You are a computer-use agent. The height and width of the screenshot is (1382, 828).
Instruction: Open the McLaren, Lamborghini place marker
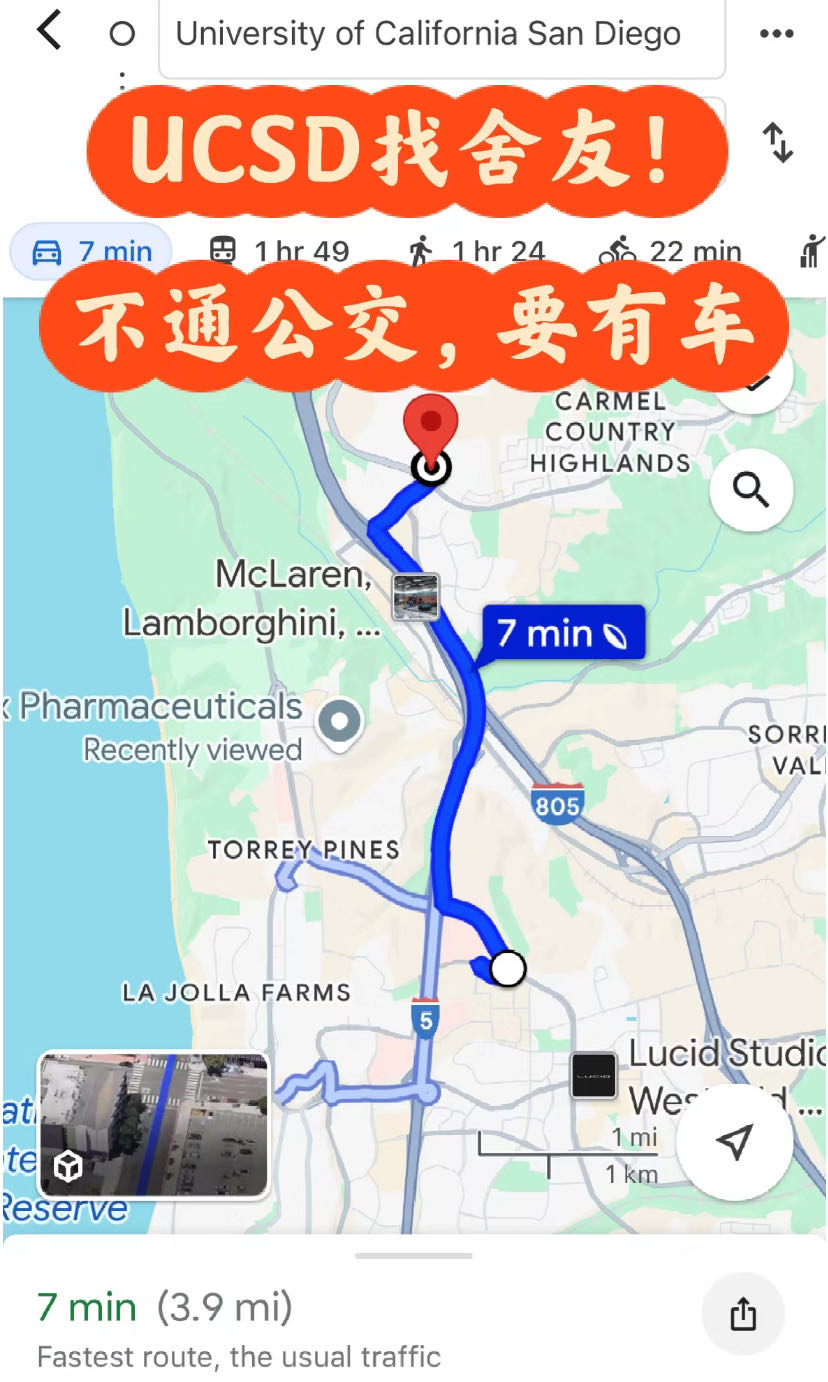415,597
